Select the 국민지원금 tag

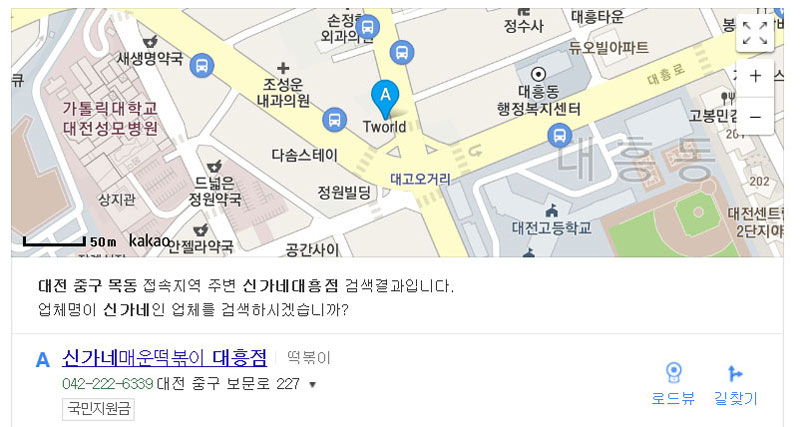point(98,408)
